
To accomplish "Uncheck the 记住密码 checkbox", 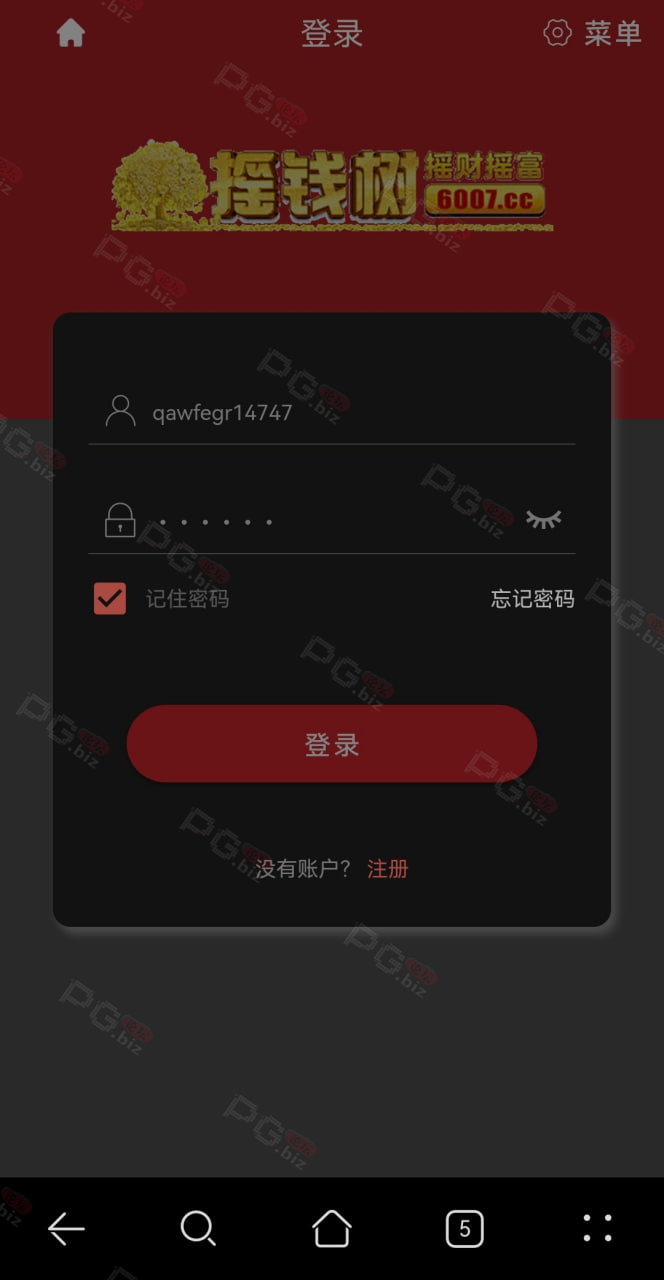I will pyautogui.click(x=110, y=599).
